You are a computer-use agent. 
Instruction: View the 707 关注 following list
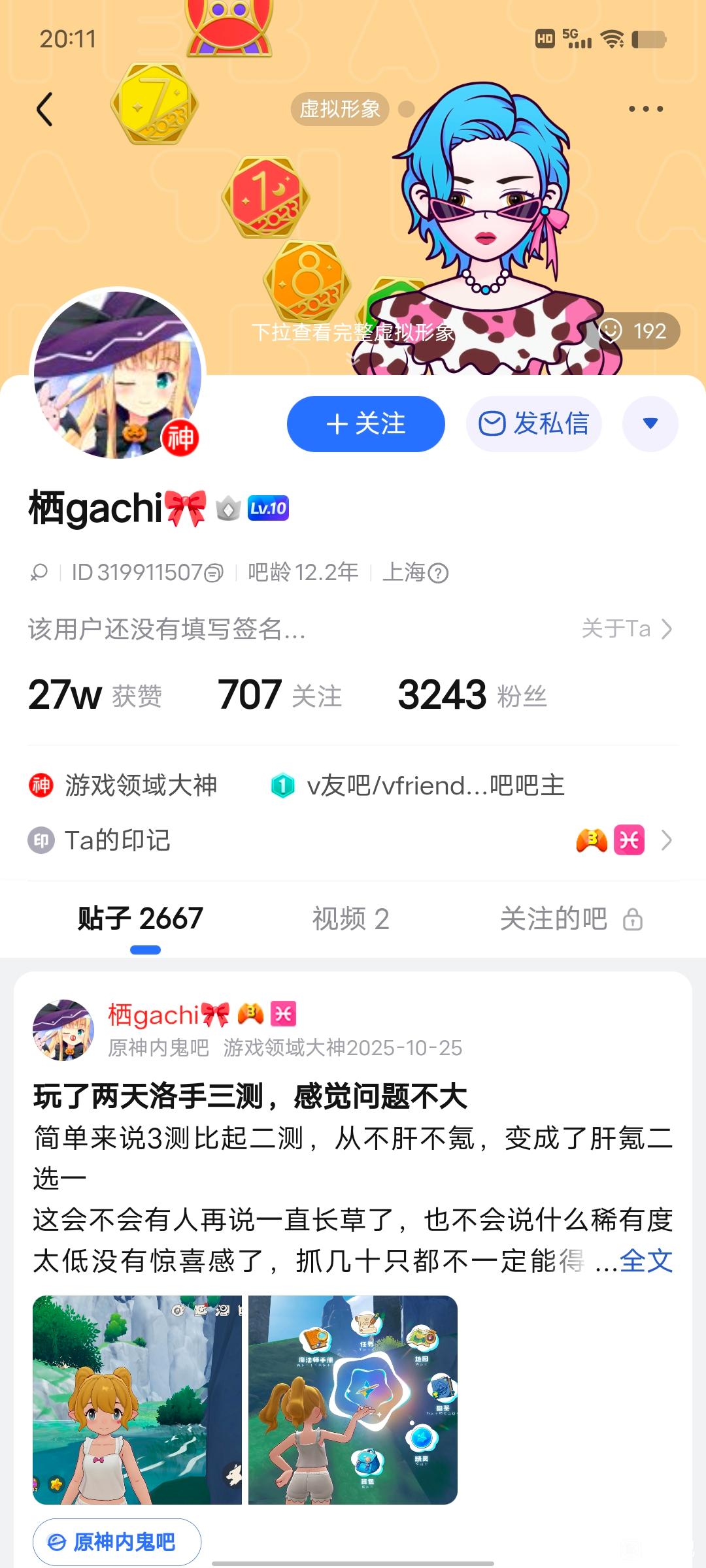click(280, 694)
